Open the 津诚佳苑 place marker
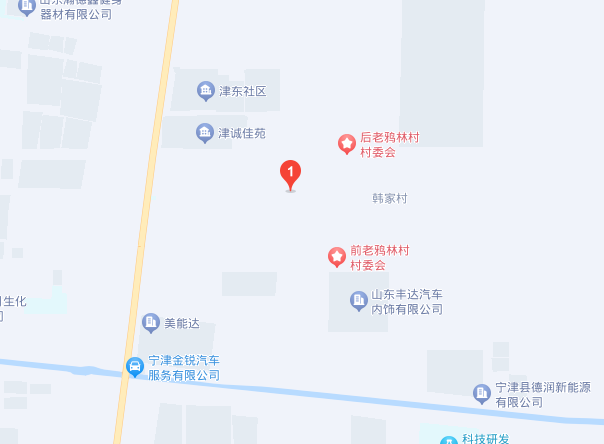Viewport: 604px width, 444px height. click(204, 132)
